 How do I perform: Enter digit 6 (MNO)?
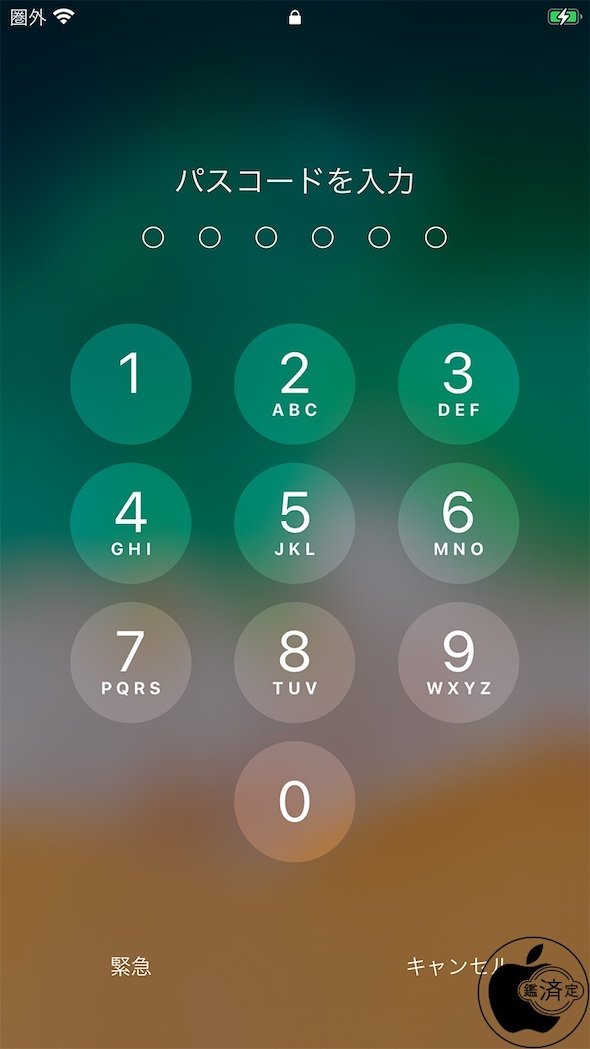(458, 523)
